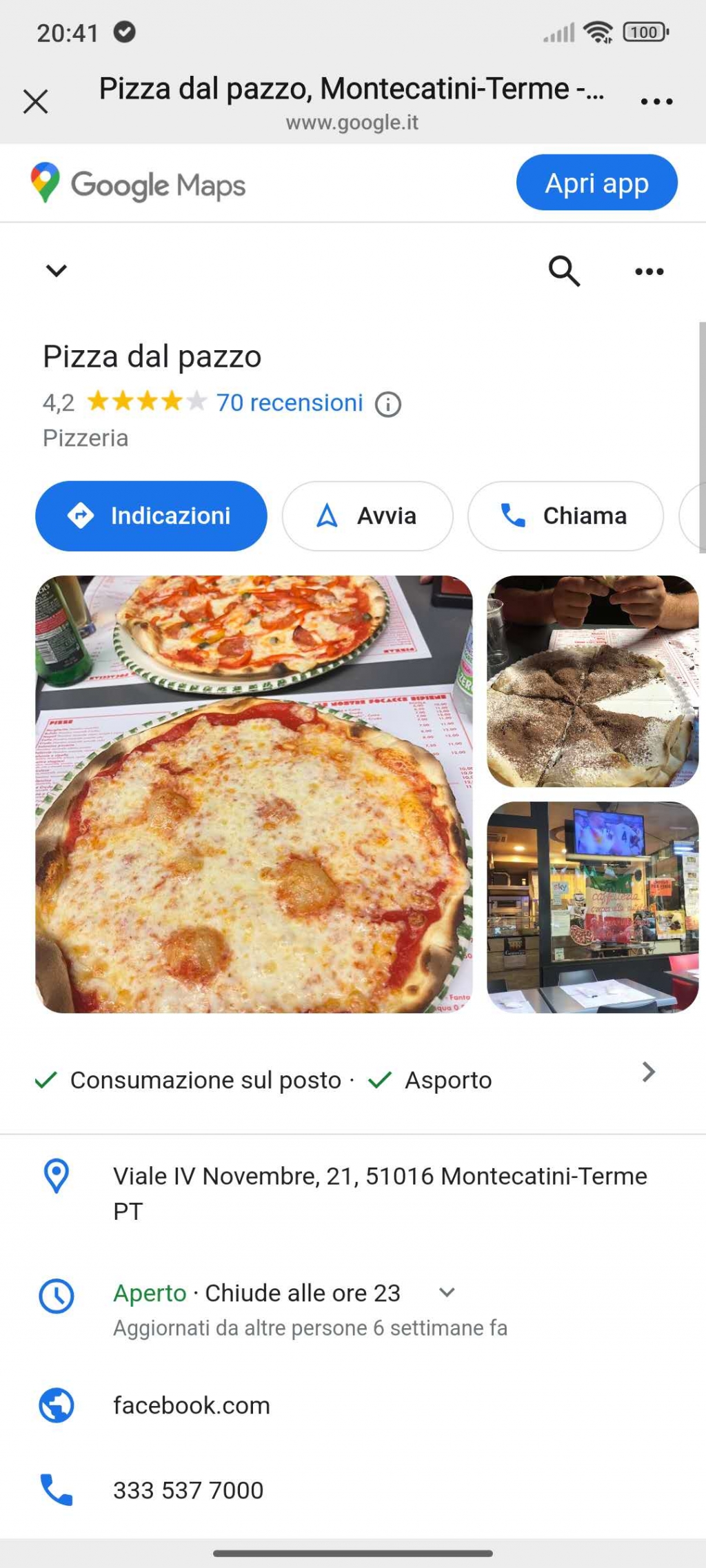Screen dimensions: 706x1568
Task: Close the in-app browser page
Action: (36, 101)
